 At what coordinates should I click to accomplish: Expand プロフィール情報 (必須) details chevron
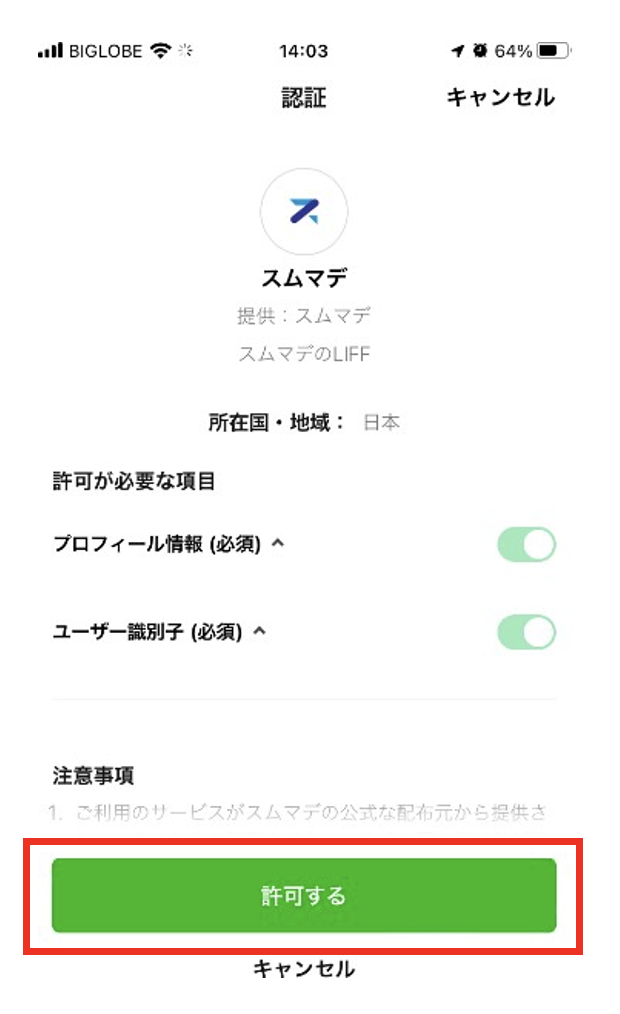[x=279, y=544]
